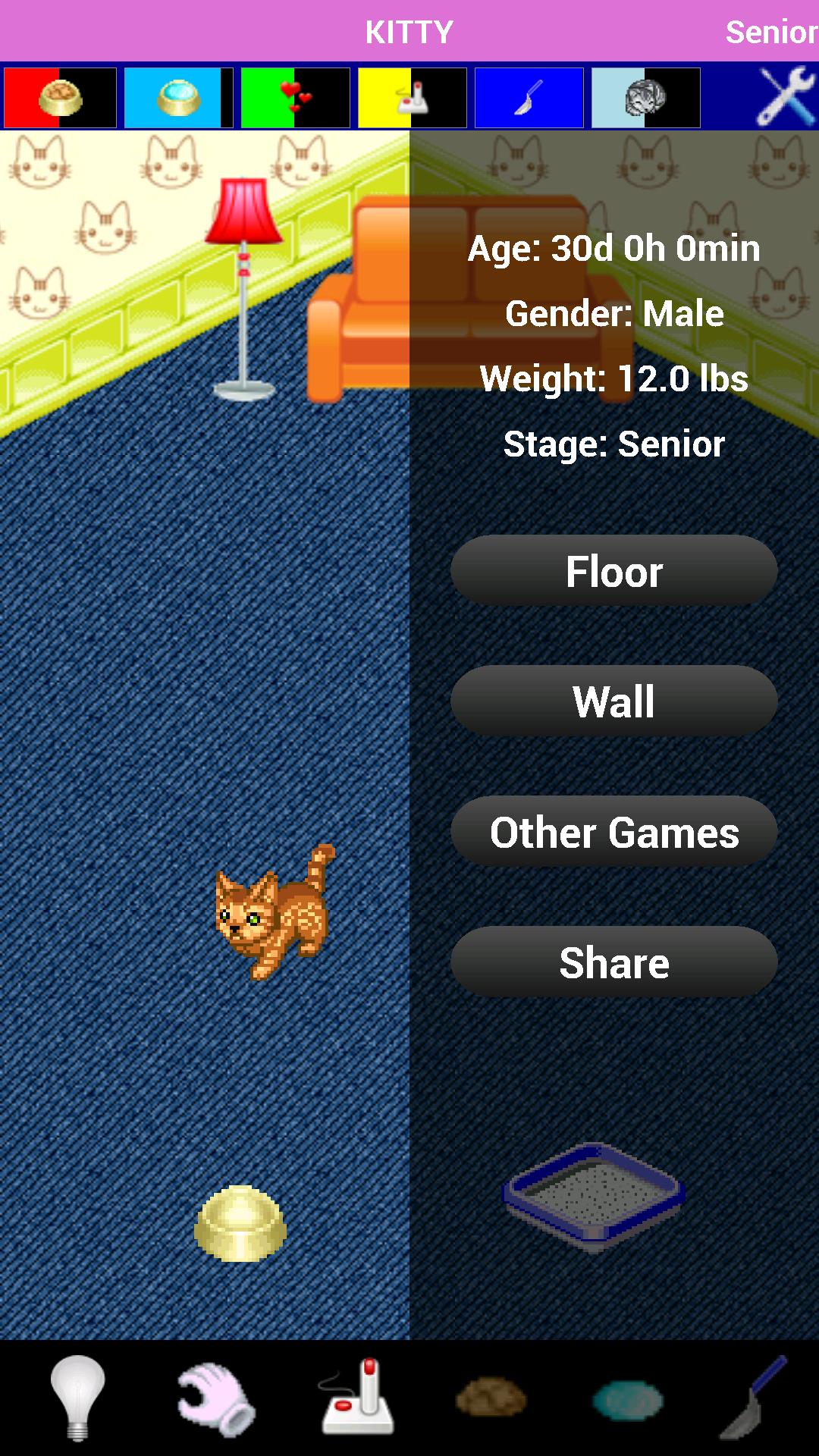Open the Floor customization option

coord(613,571)
